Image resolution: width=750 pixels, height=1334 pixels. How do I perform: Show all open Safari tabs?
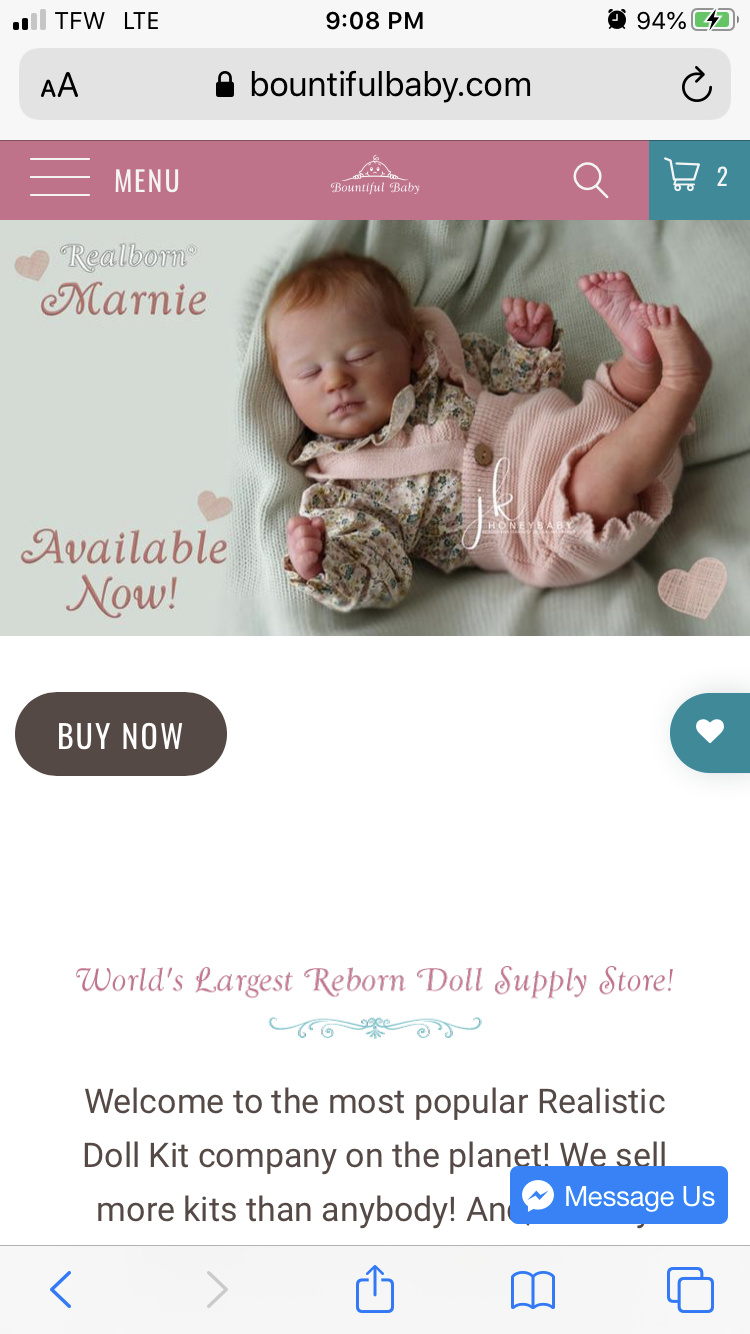point(690,1289)
